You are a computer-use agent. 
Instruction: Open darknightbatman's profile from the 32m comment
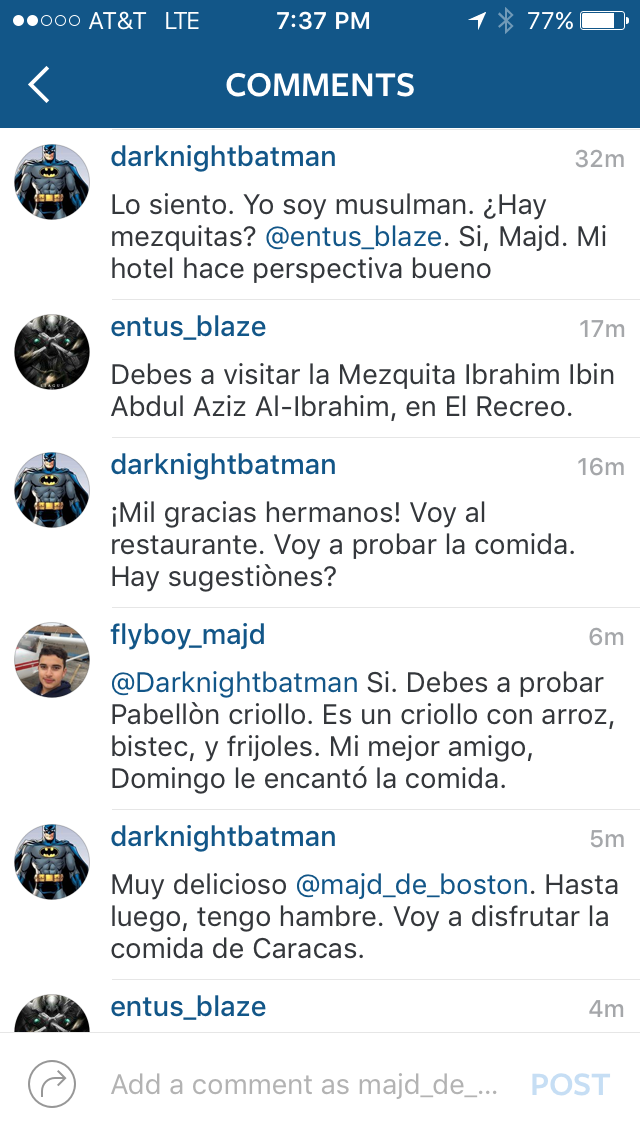click(x=223, y=157)
